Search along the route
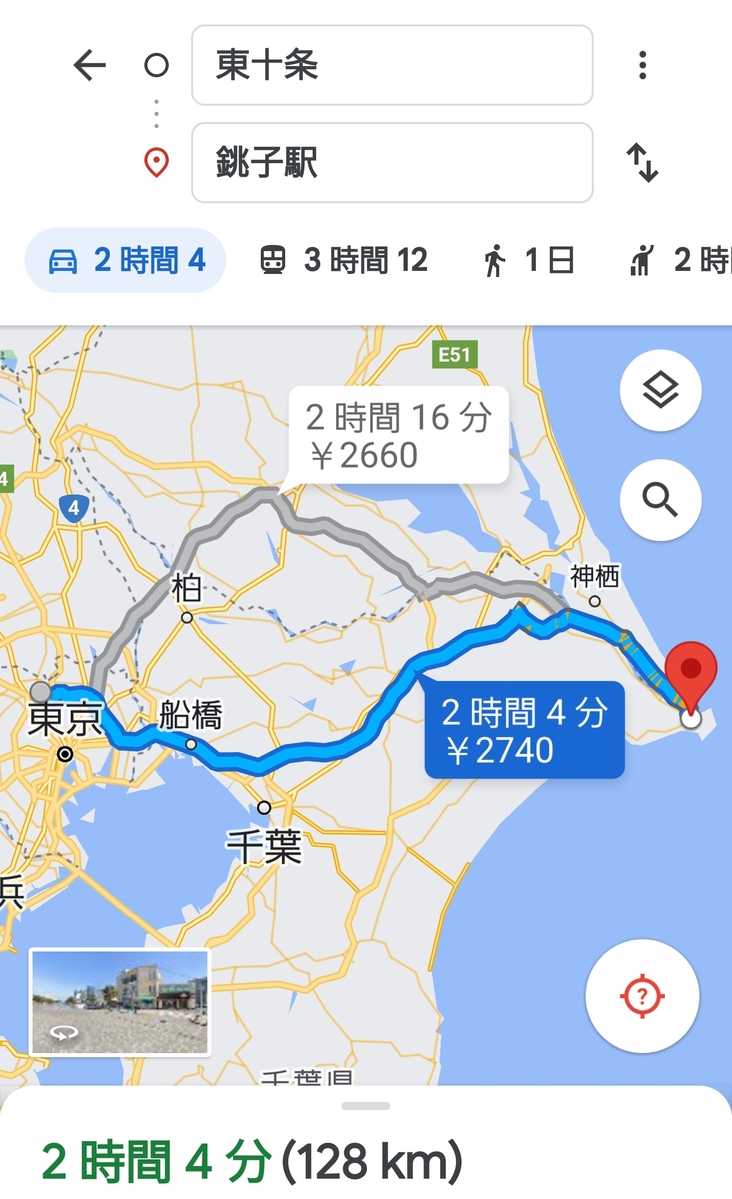Screen dimensions: 732x1199 tap(660, 500)
